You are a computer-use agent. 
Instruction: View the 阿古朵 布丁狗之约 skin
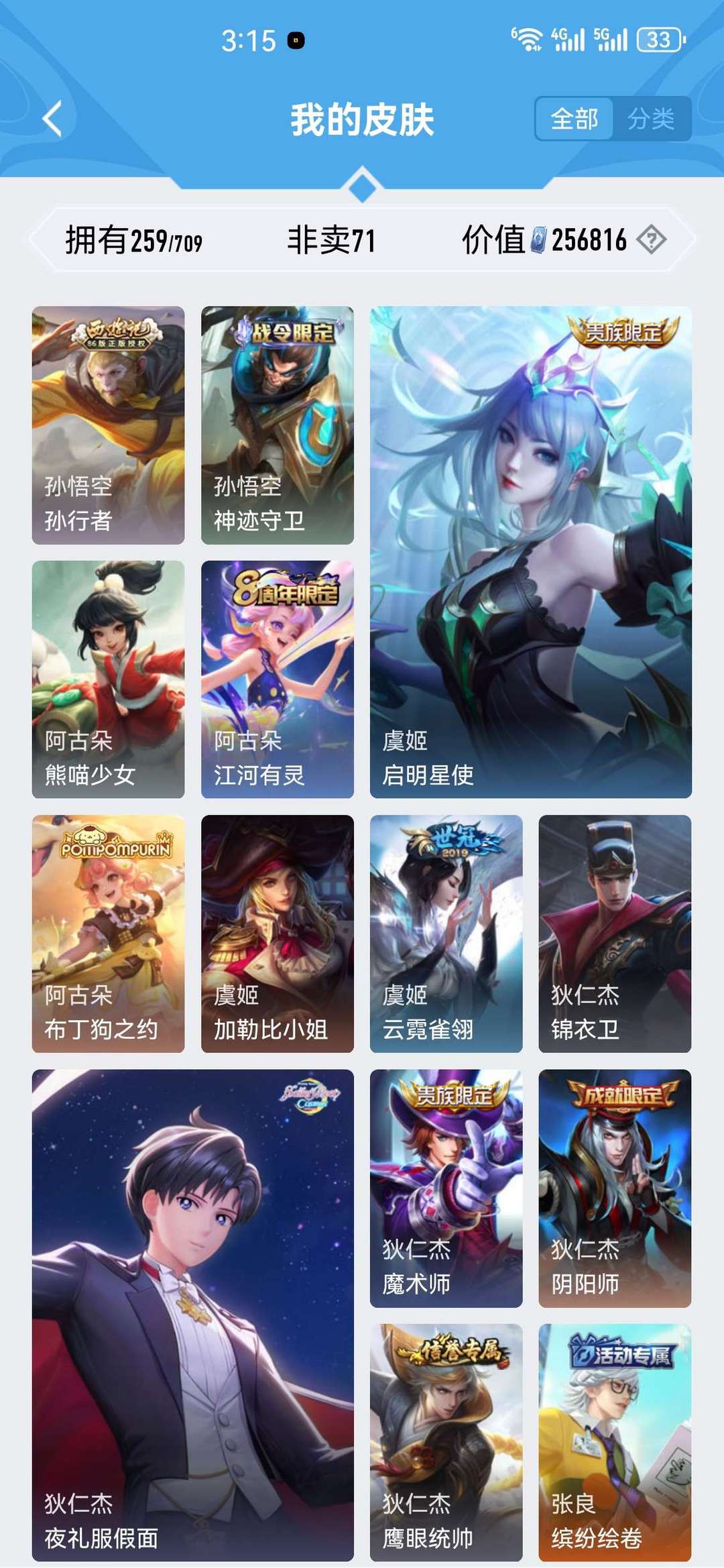pyautogui.click(x=108, y=934)
